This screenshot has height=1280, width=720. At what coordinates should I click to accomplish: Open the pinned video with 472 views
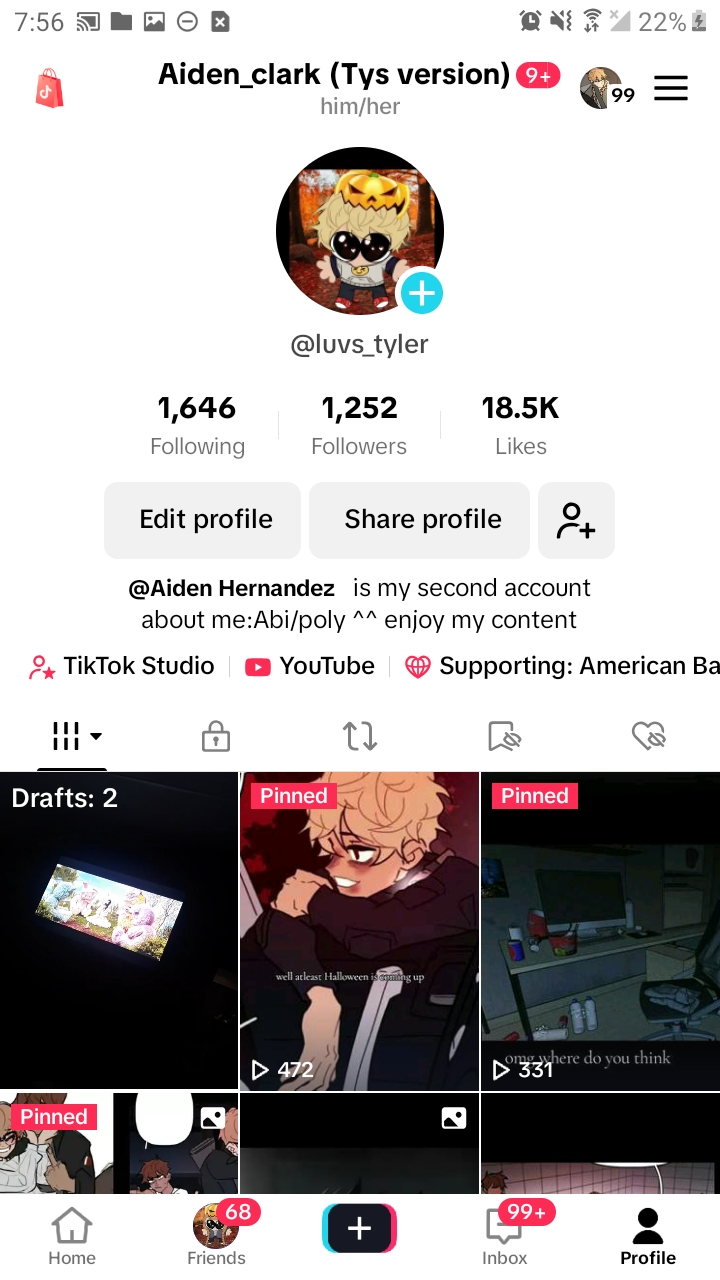[x=359, y=930]
